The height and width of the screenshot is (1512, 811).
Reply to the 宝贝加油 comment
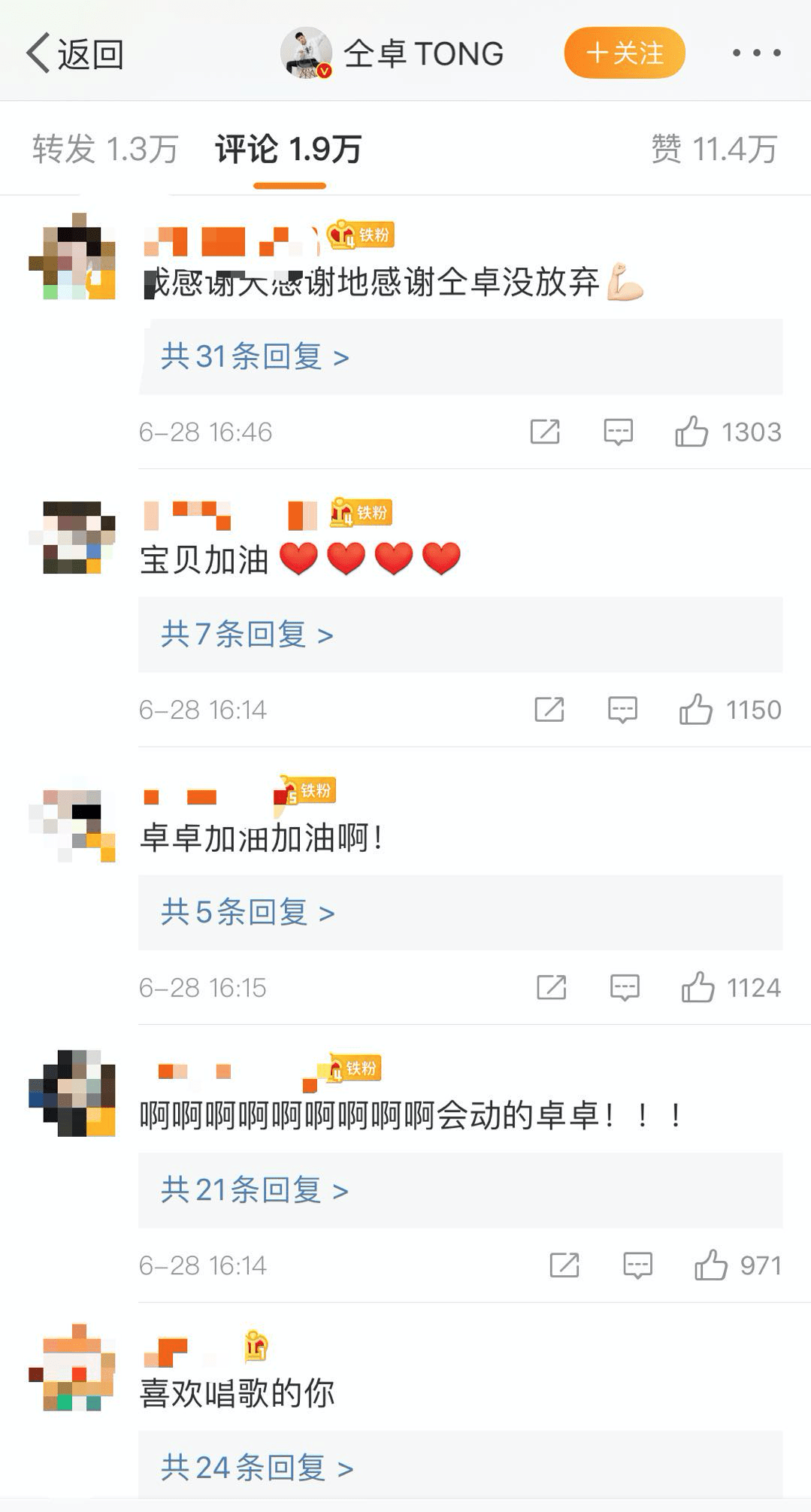pyautogui.click(x=622, y=710)
